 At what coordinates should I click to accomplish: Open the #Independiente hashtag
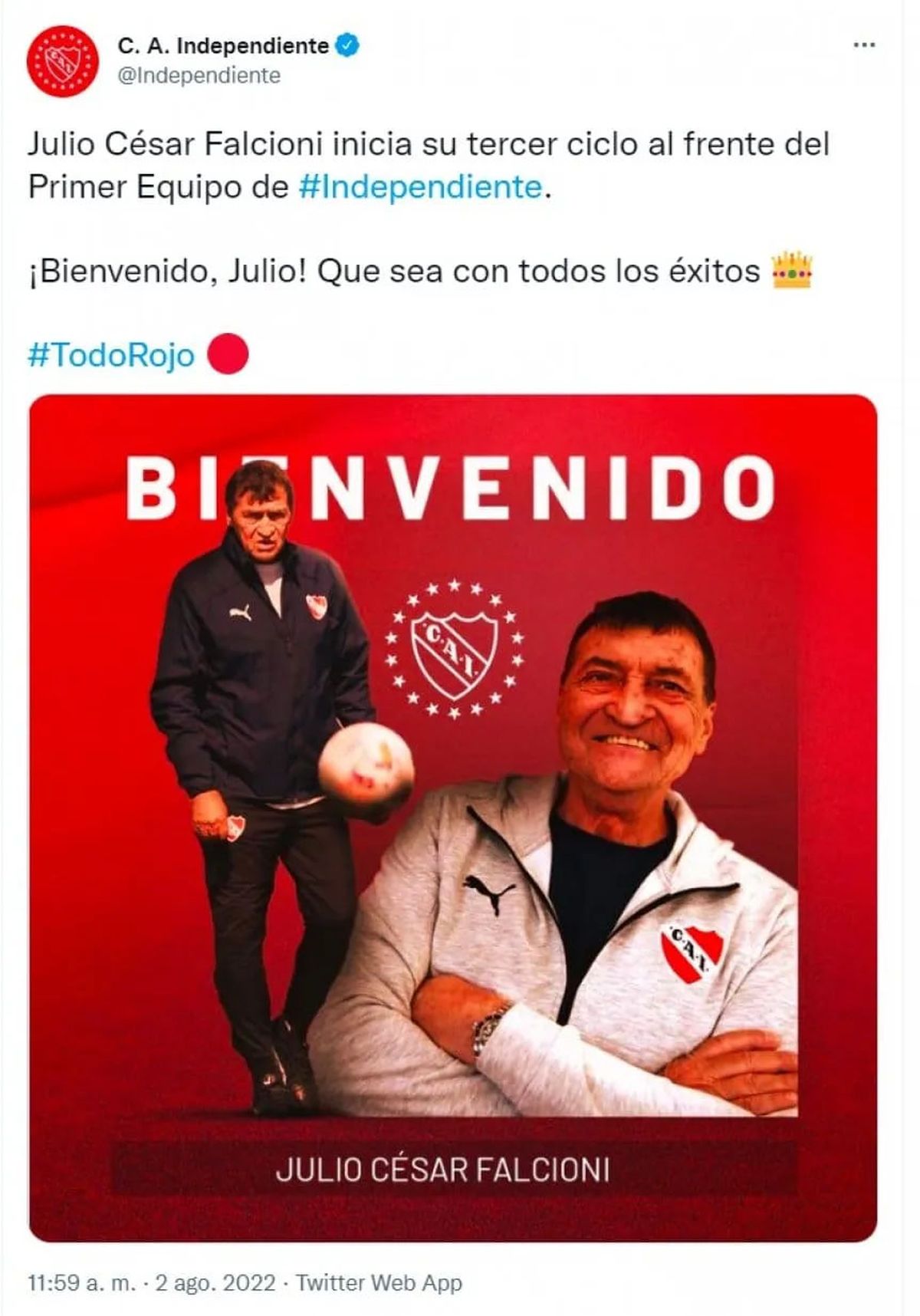pyautogui.click(x=420, y=187)
